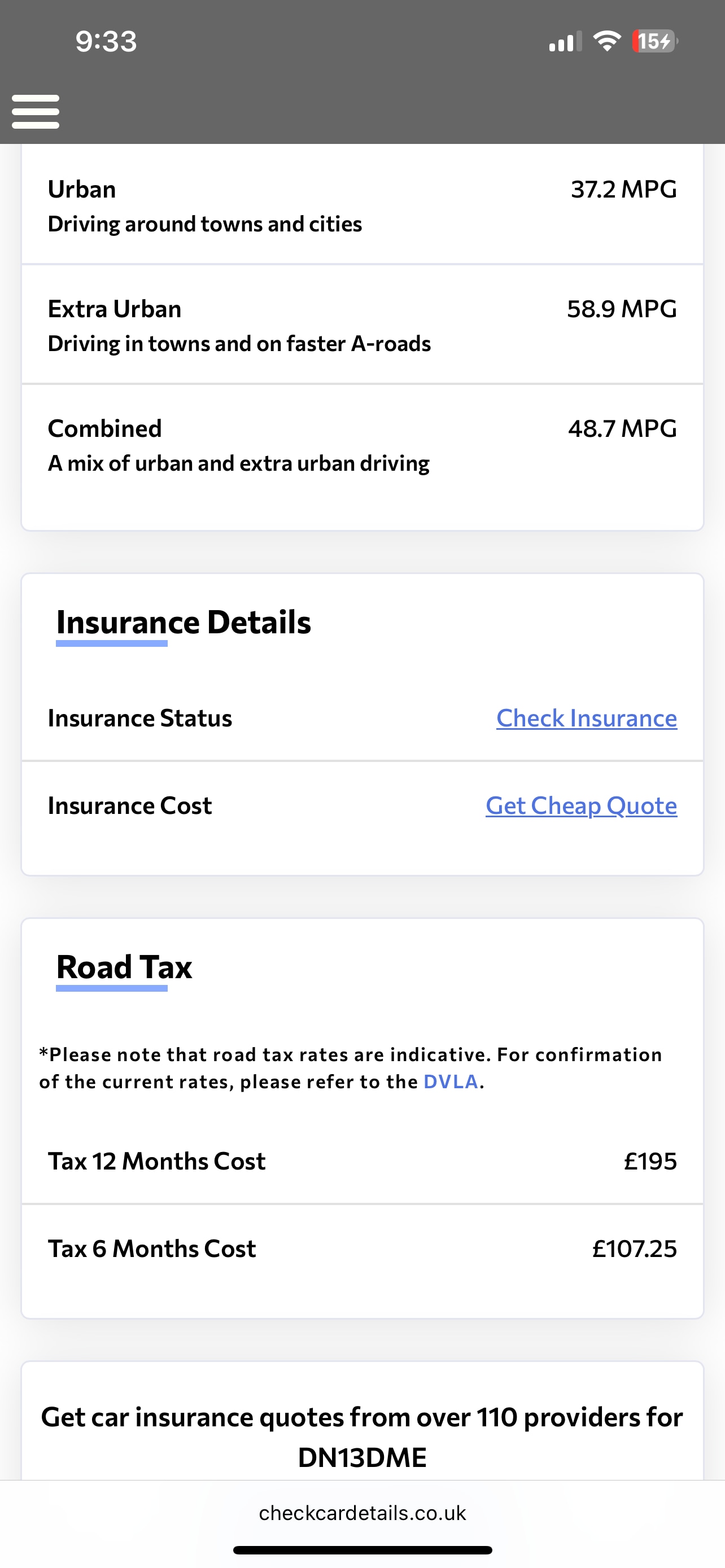Visit the DVLA link in road tax note

click(451, 1081)
